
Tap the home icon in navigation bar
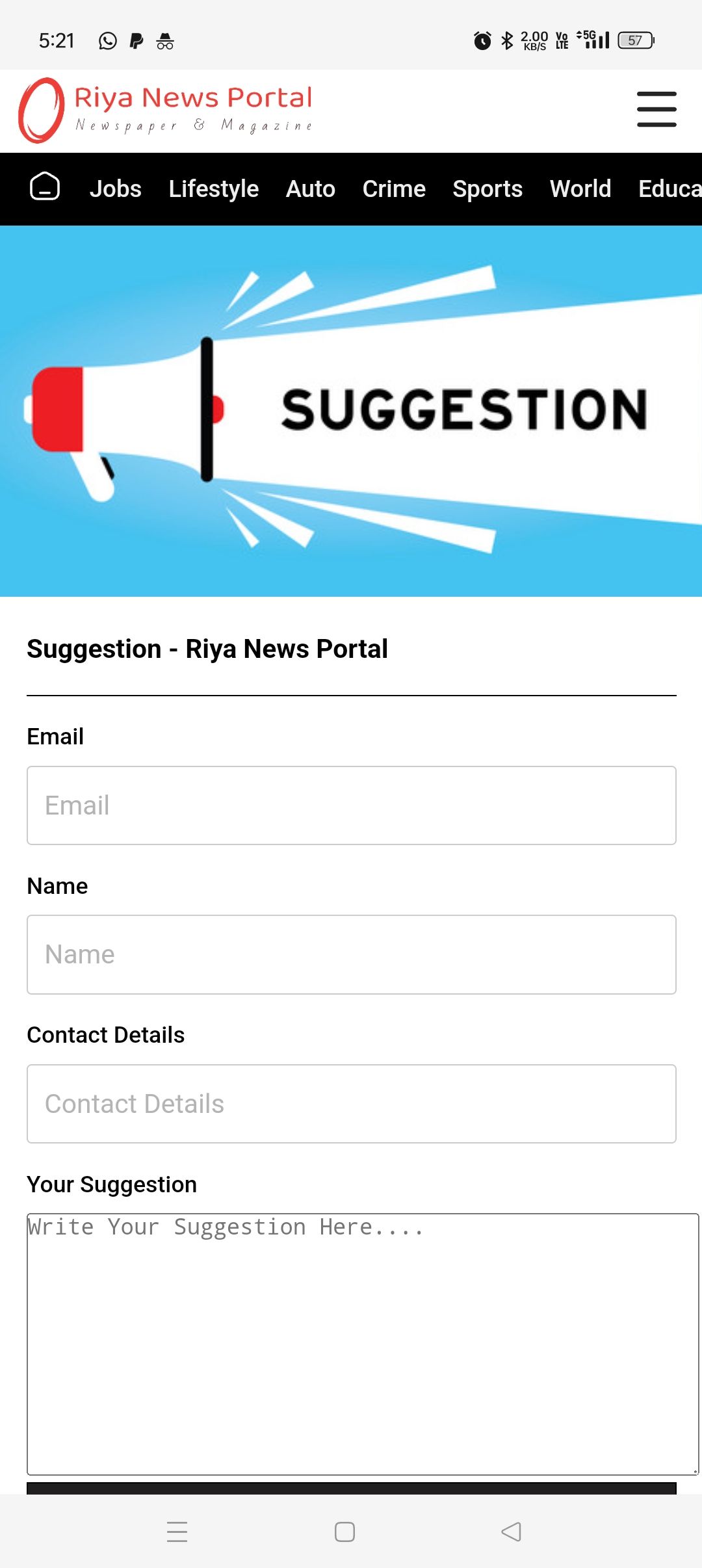pyautogui.click(x=45, y=188)
